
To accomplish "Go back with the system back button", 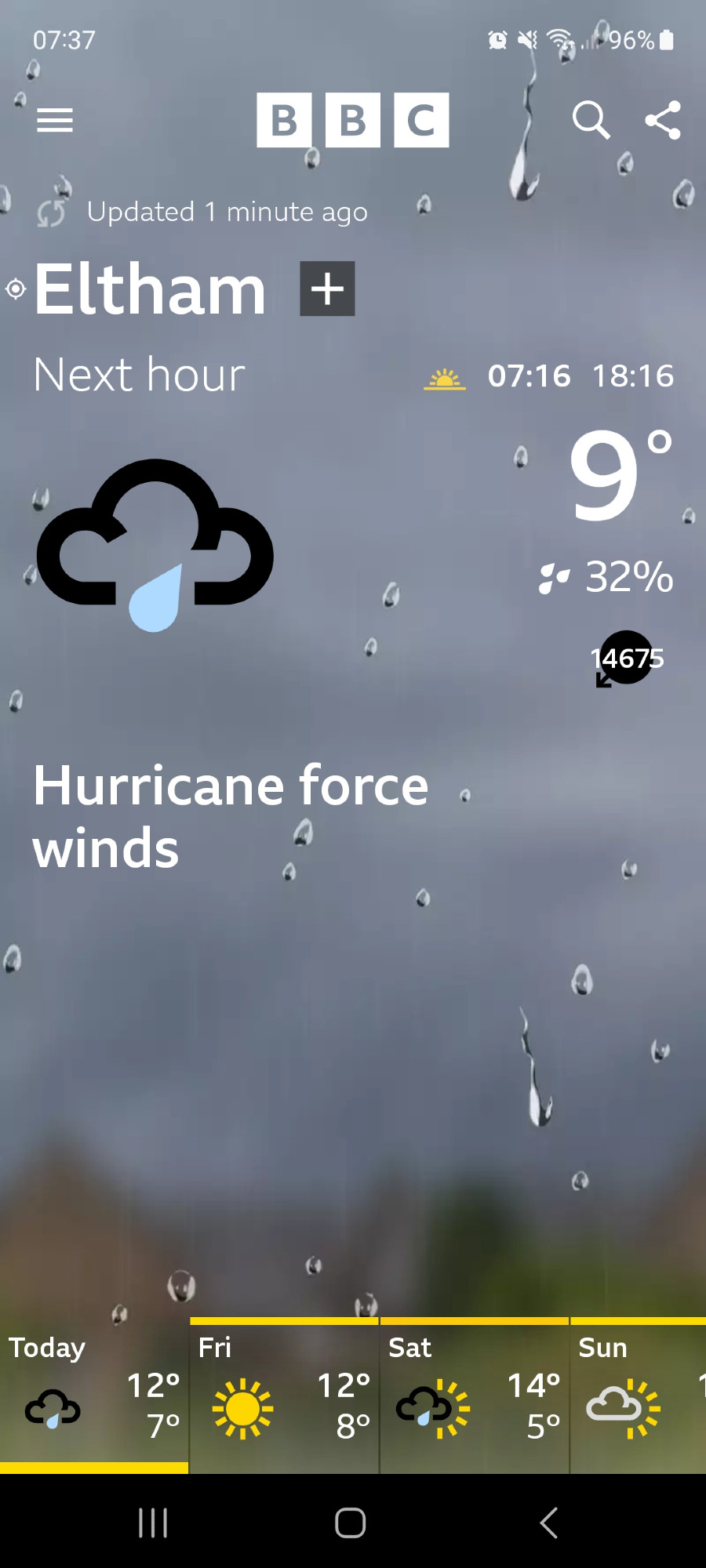I will click(x=549, y=1523).
